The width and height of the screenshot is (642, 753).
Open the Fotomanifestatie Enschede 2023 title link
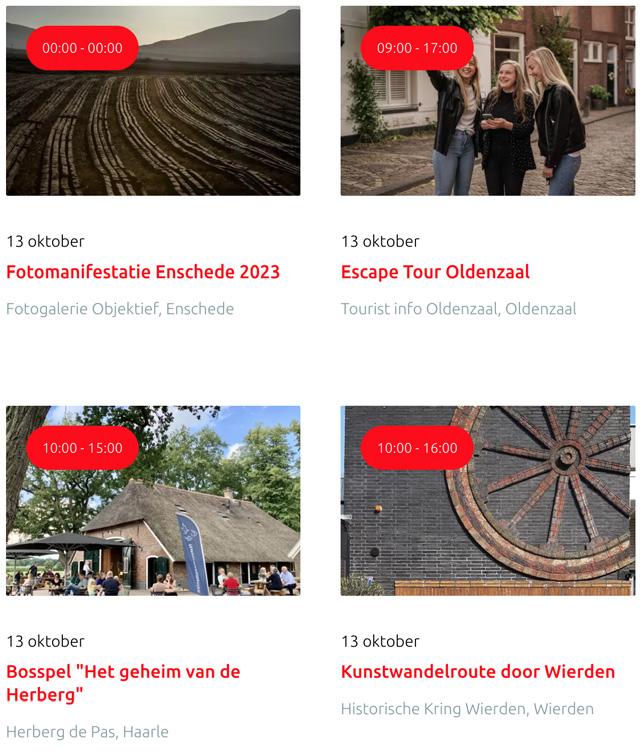143,272
